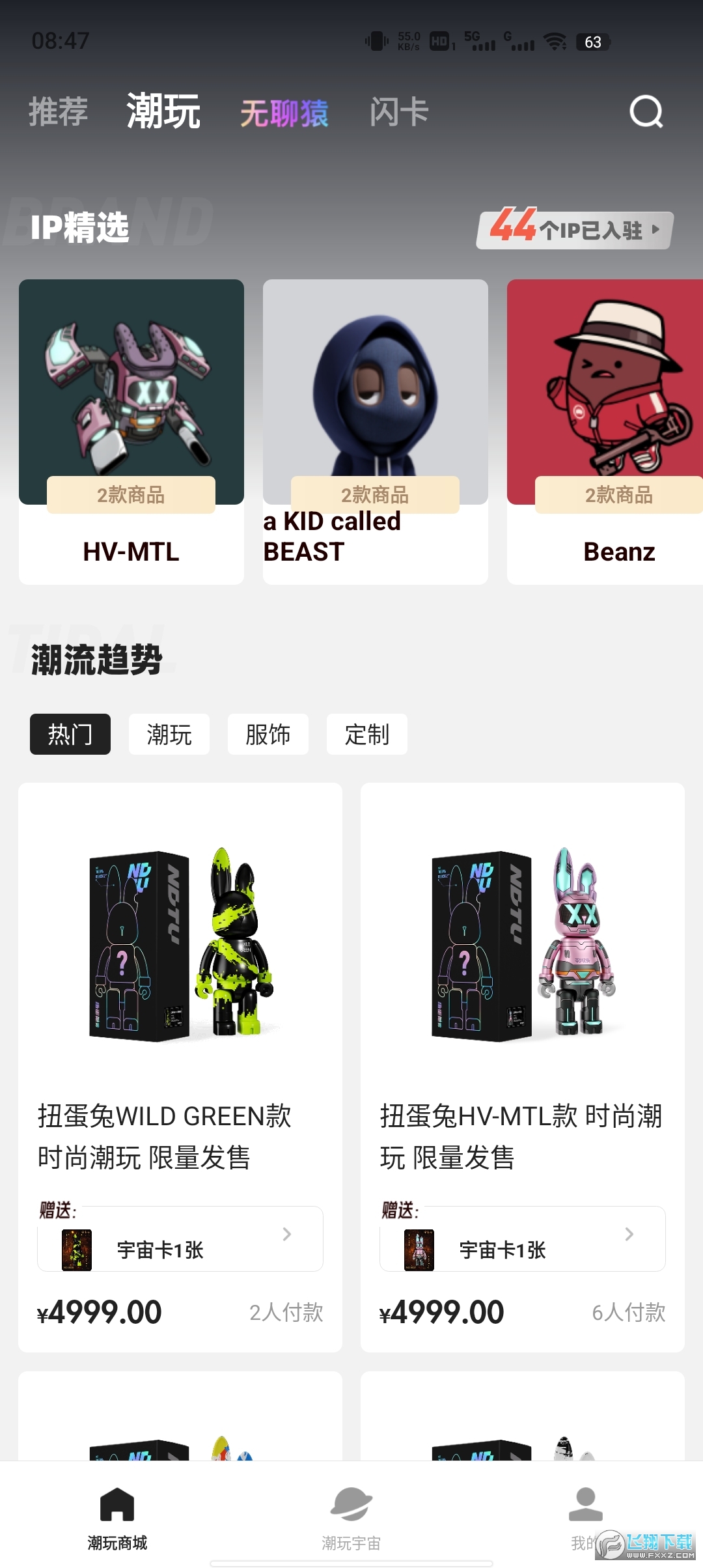Open the search icon
The width and height of the screenshot is (703, 1568).
(x=646, y=112)
